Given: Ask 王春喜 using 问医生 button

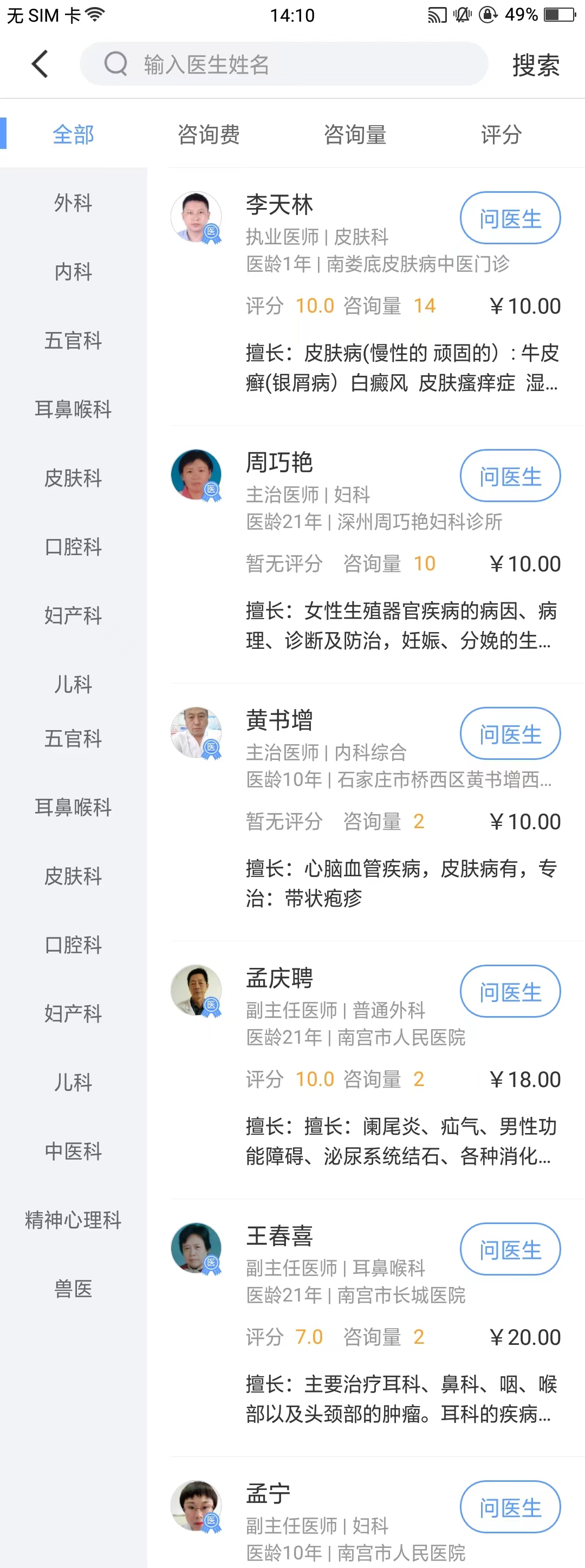Looking at the screenshot, I should tap(510, 1249).
